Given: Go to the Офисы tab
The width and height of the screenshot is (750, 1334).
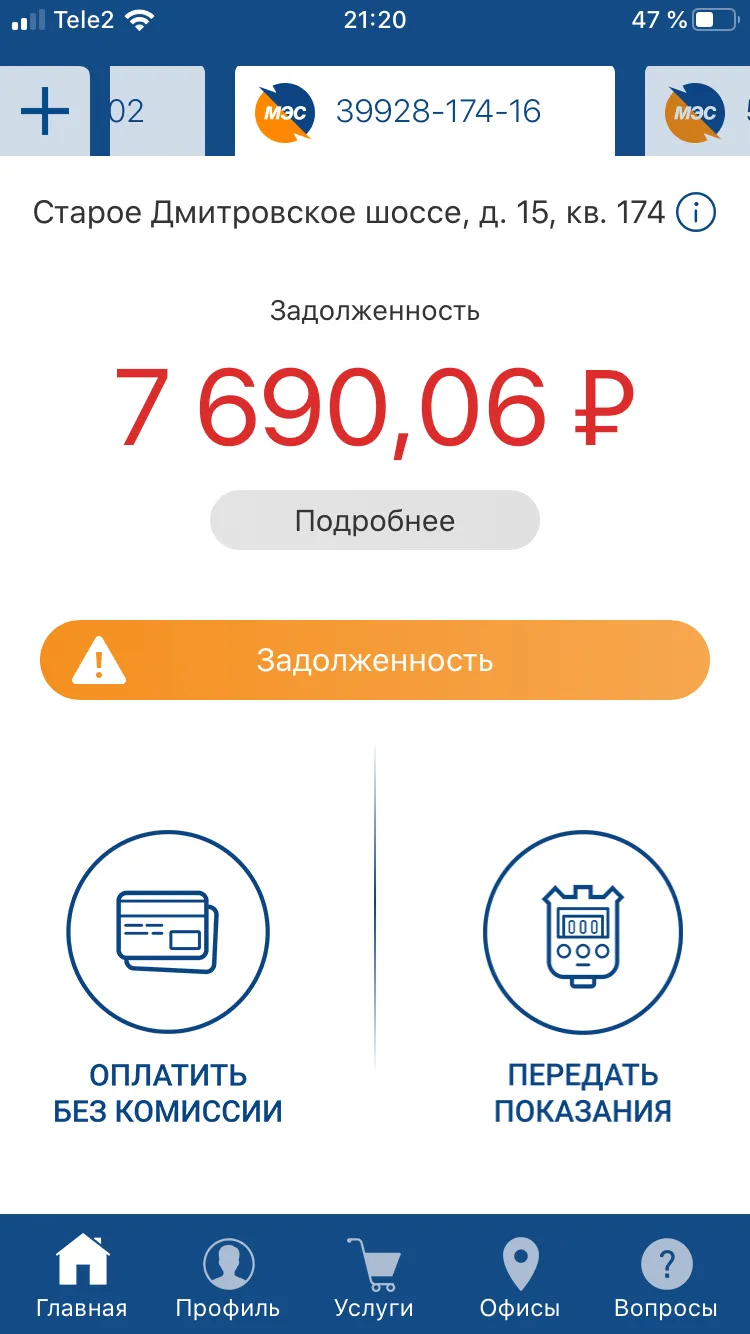Looking at the screenshot, I should 520,1277.
